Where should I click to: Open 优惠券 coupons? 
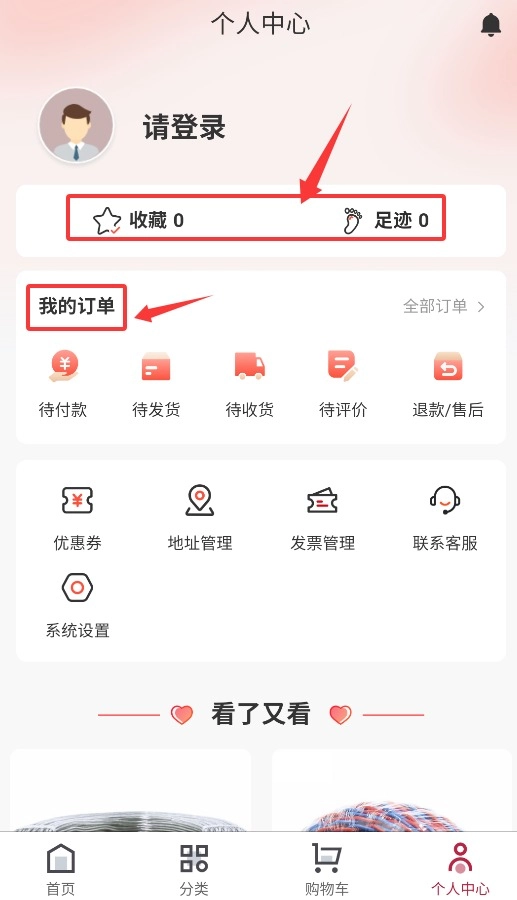77,518
